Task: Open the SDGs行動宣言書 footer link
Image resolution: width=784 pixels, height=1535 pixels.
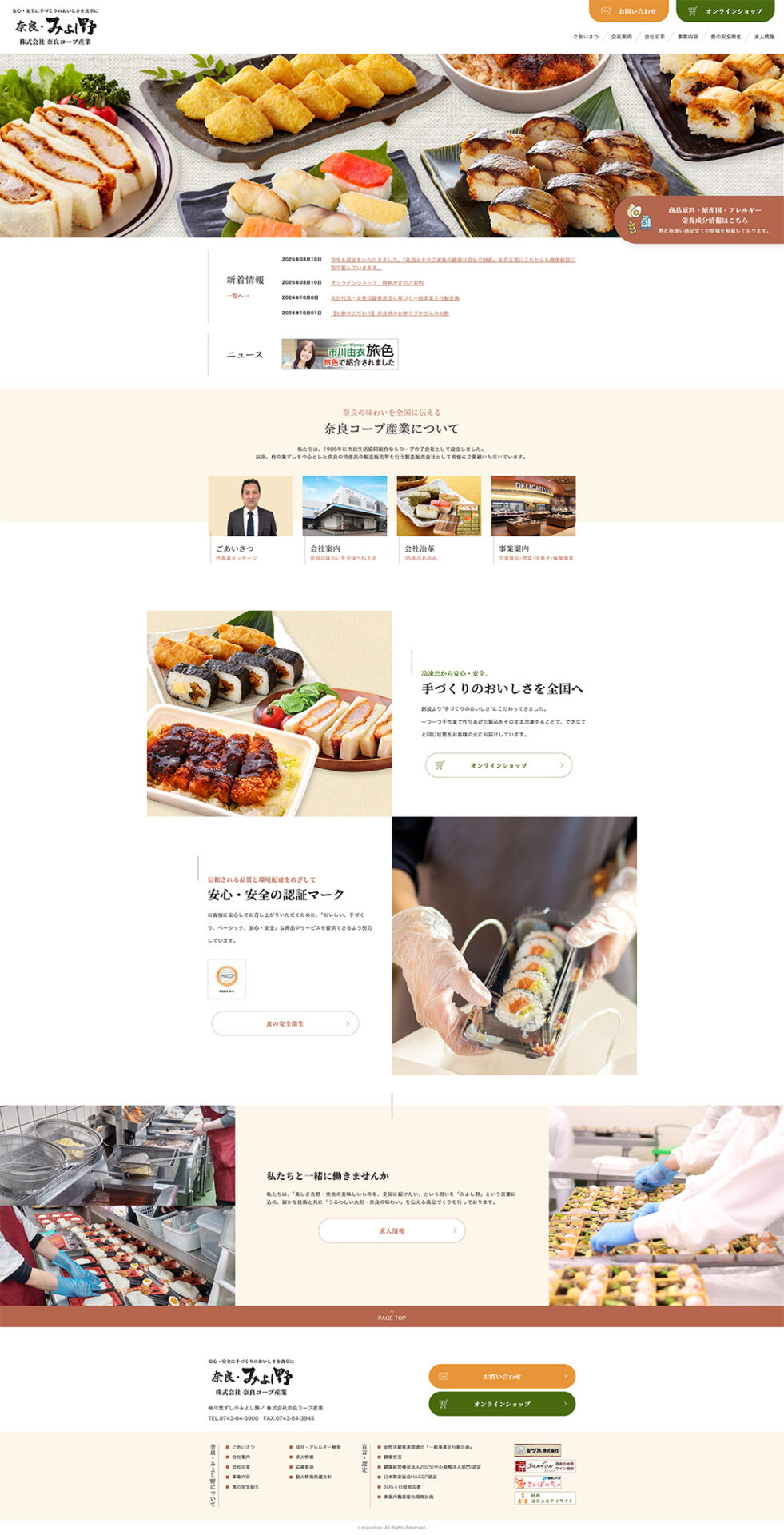Action: click(x=402, y=1487)
